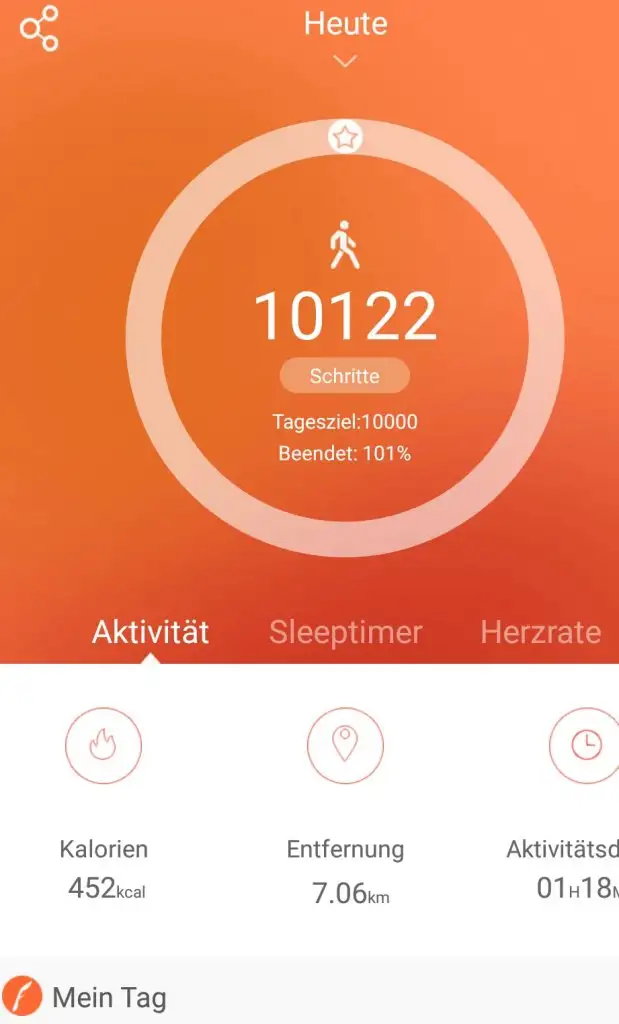This screenshot has height=1024, width=619.
Task: Open the Kalorien flame icon
Action: 103,745
